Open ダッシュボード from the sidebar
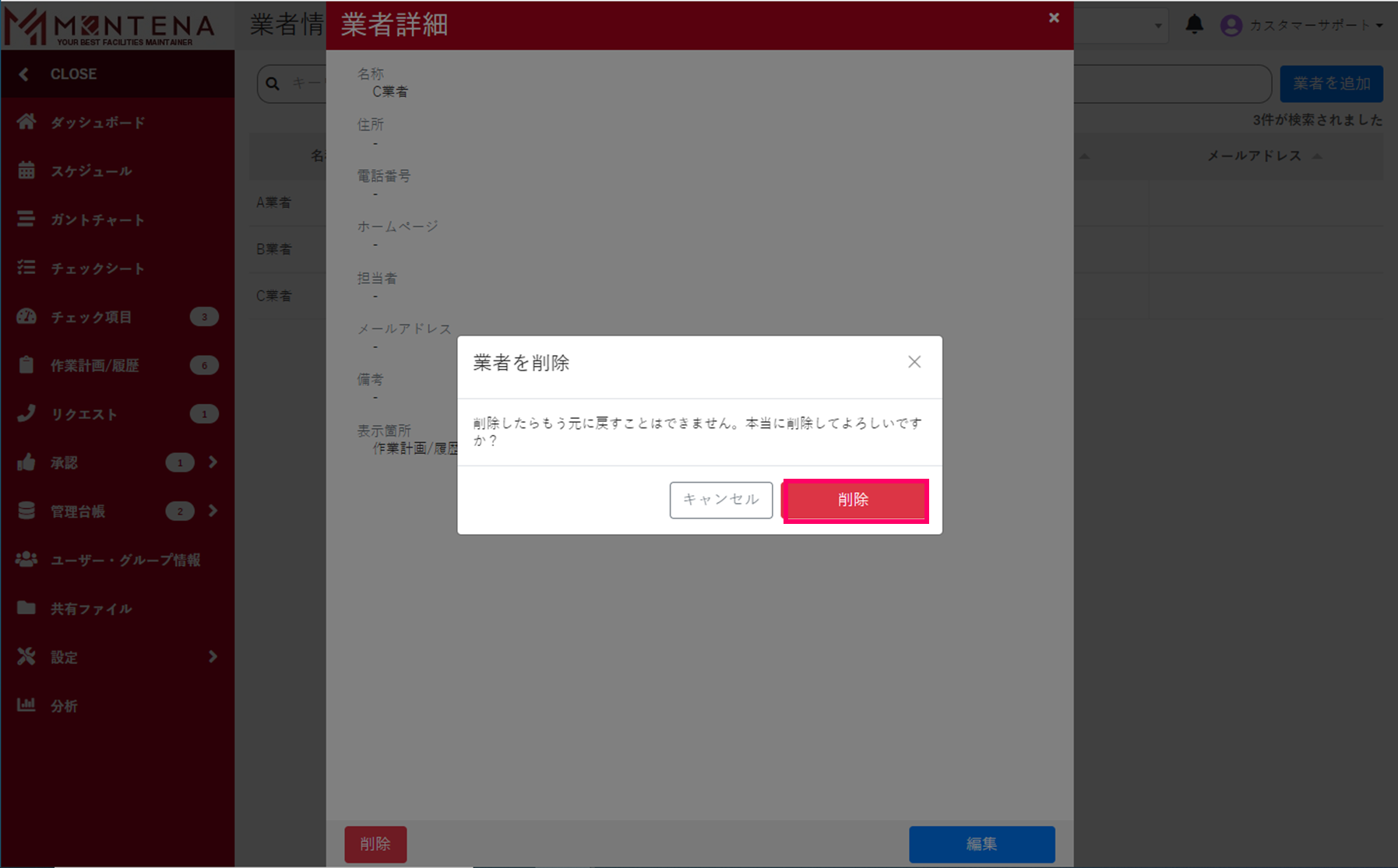Image resolution: width=1398 pixels, height=868 pixels. point(97,123)
